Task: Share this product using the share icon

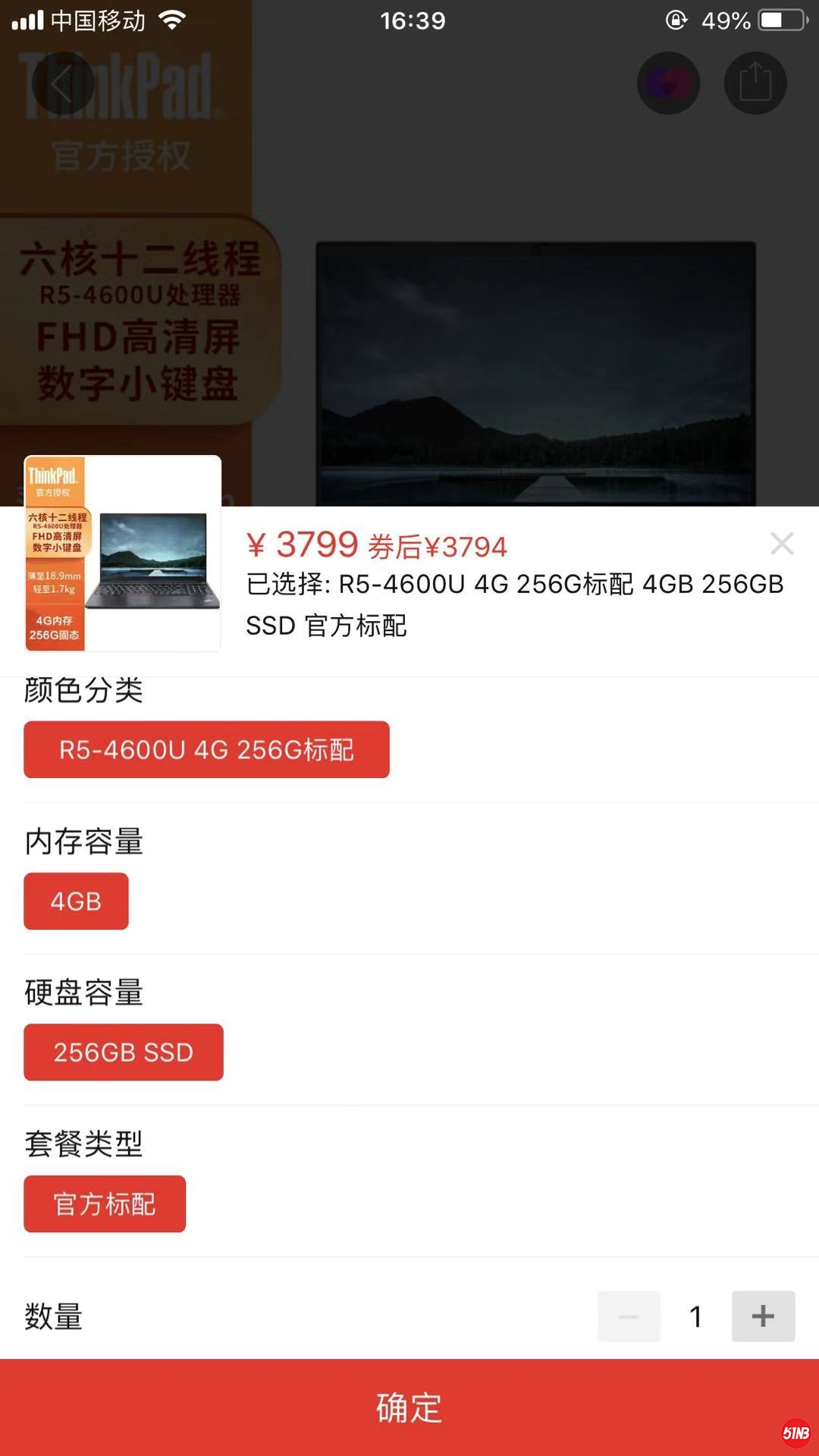Action: pos(755,83)
